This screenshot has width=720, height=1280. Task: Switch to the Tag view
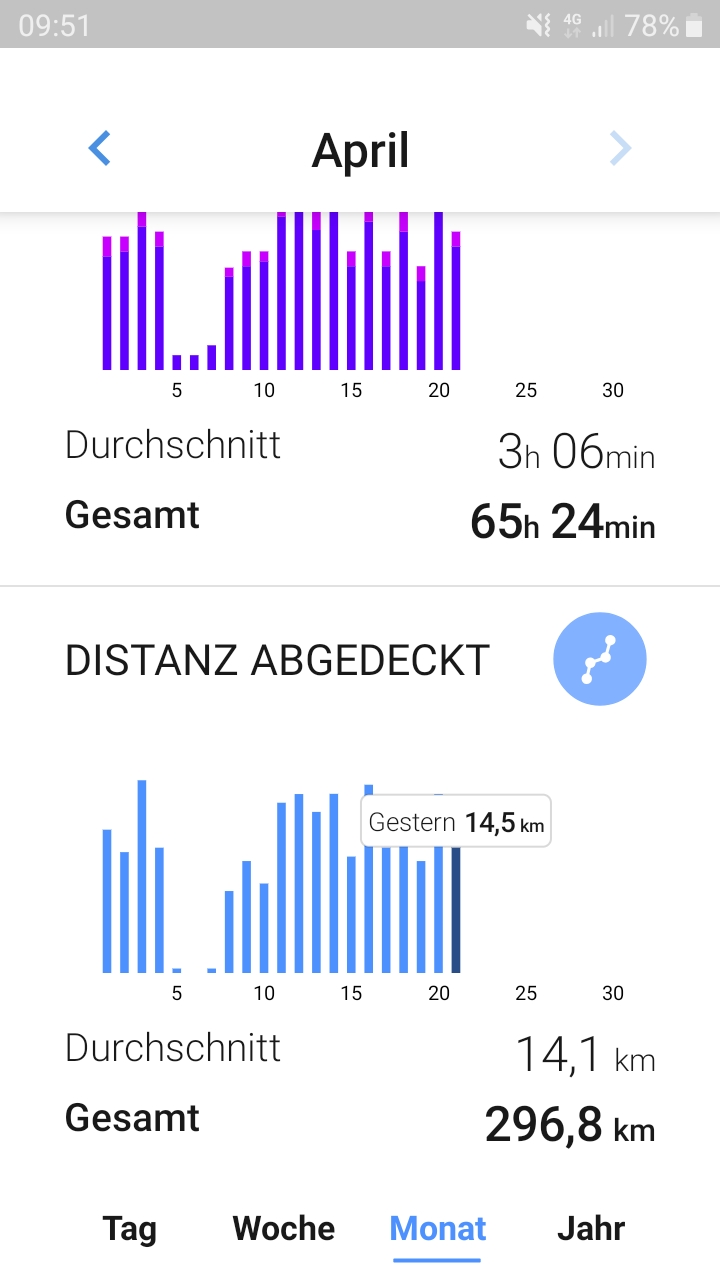point(130,1228)
